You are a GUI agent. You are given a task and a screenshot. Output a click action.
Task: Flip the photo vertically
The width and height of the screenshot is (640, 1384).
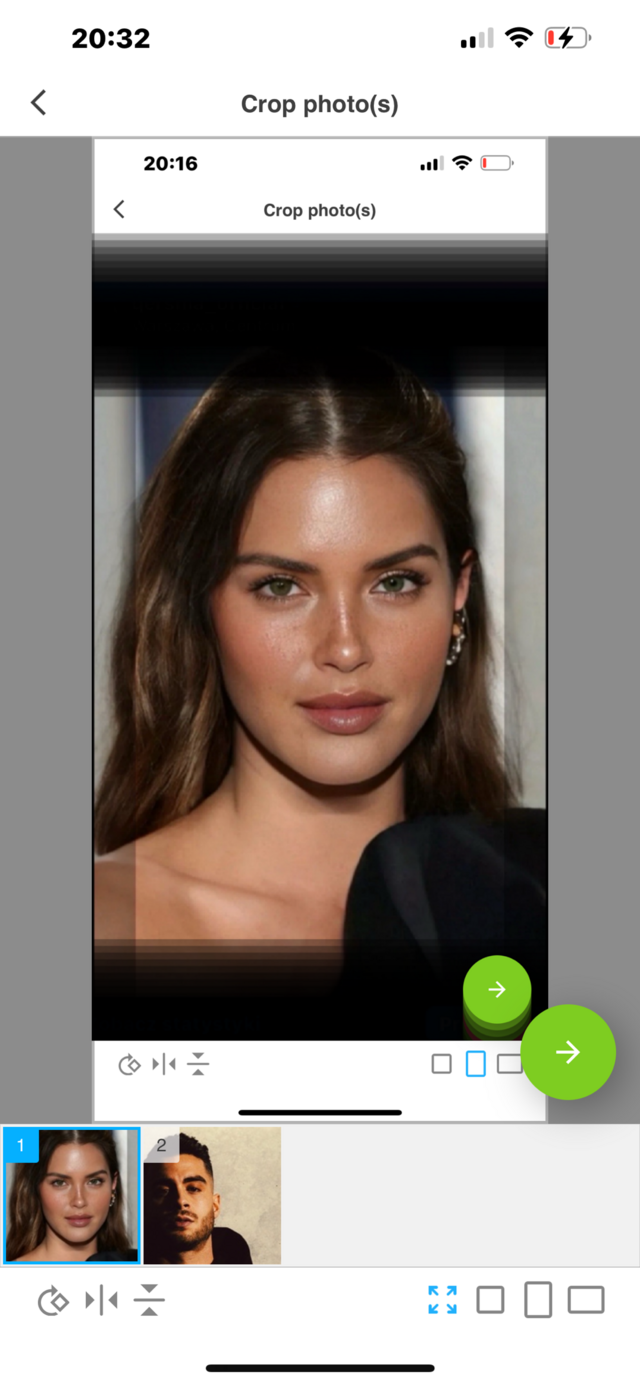click(149, 1300)
